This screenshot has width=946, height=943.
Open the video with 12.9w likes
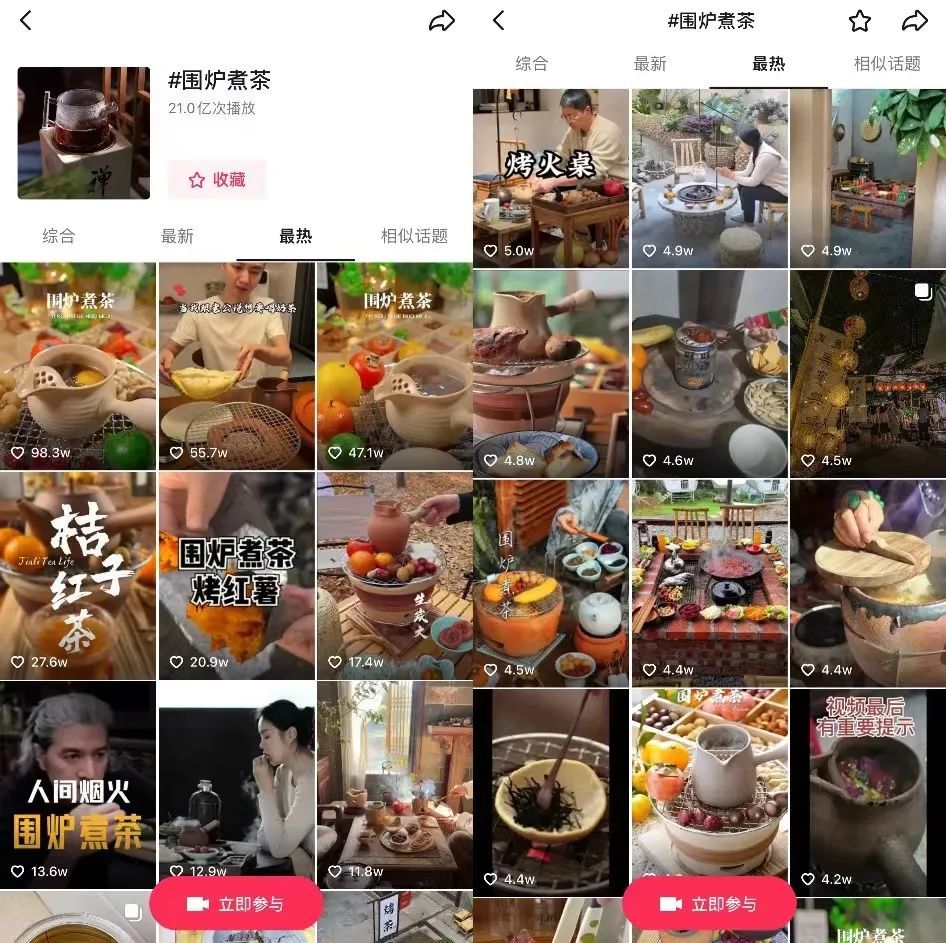(x=236, y=785)
